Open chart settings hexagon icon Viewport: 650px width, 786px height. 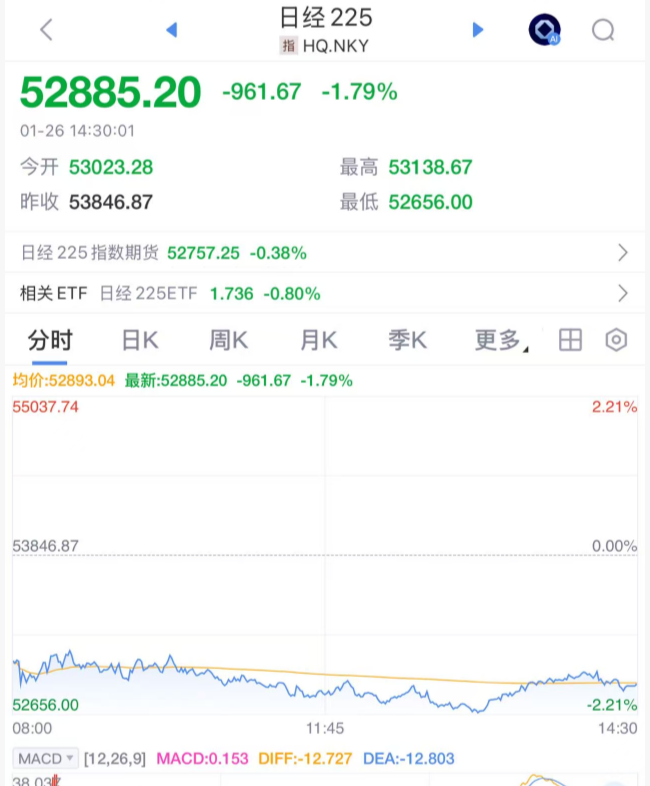(616, 340)
